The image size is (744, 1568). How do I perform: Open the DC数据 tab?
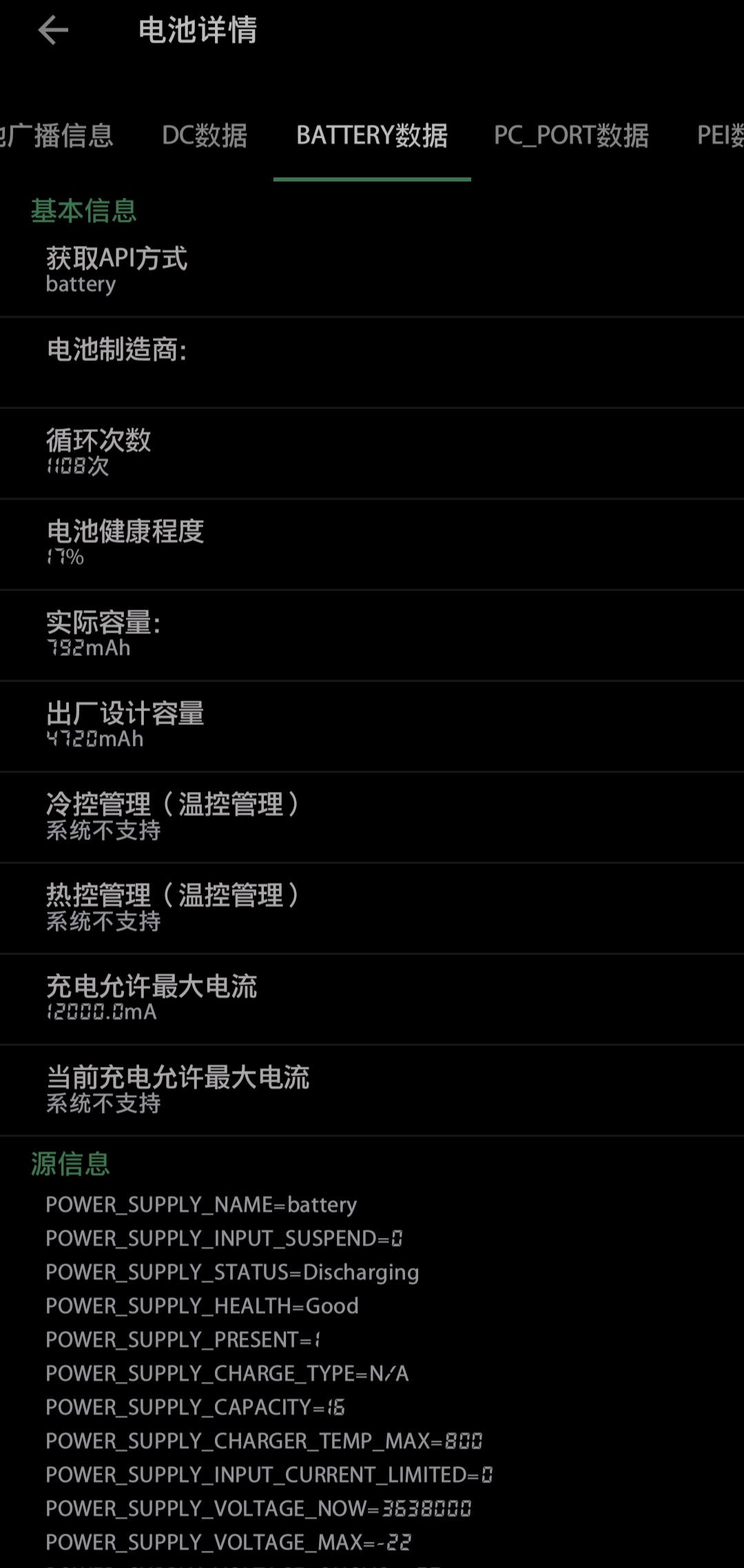click(x=205, y=136)
